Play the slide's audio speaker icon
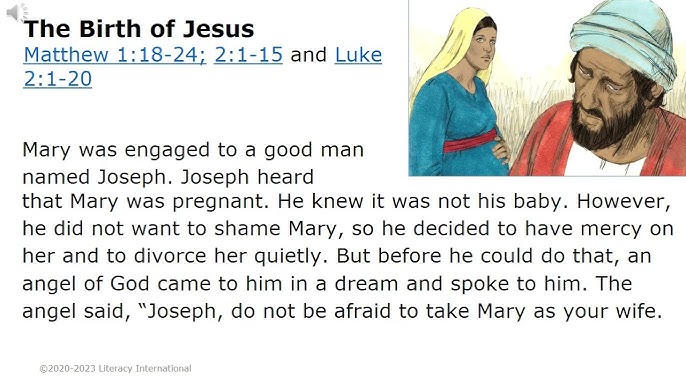686x386 pixels. [16, 12]
